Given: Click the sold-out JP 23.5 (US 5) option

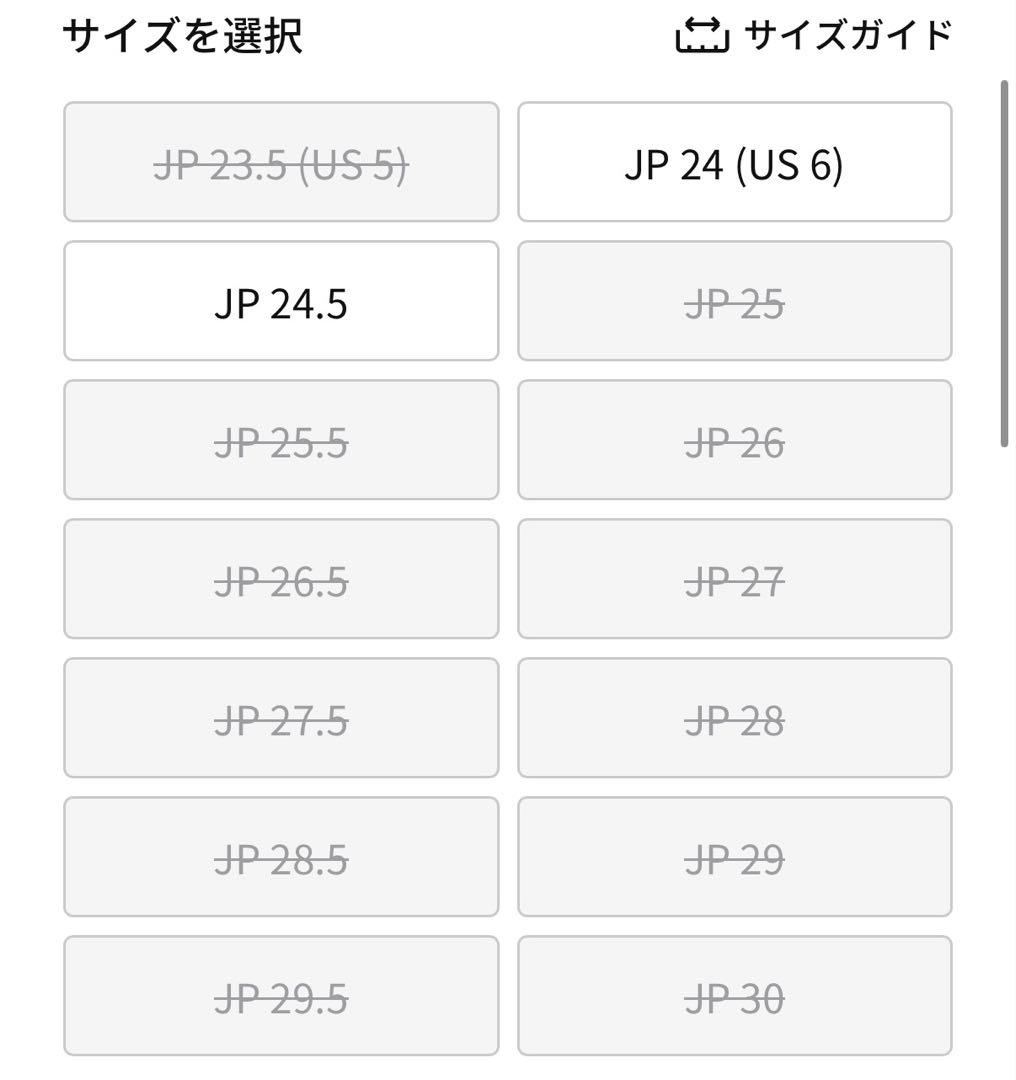Looking at the screenshot, I should (281, 161).
